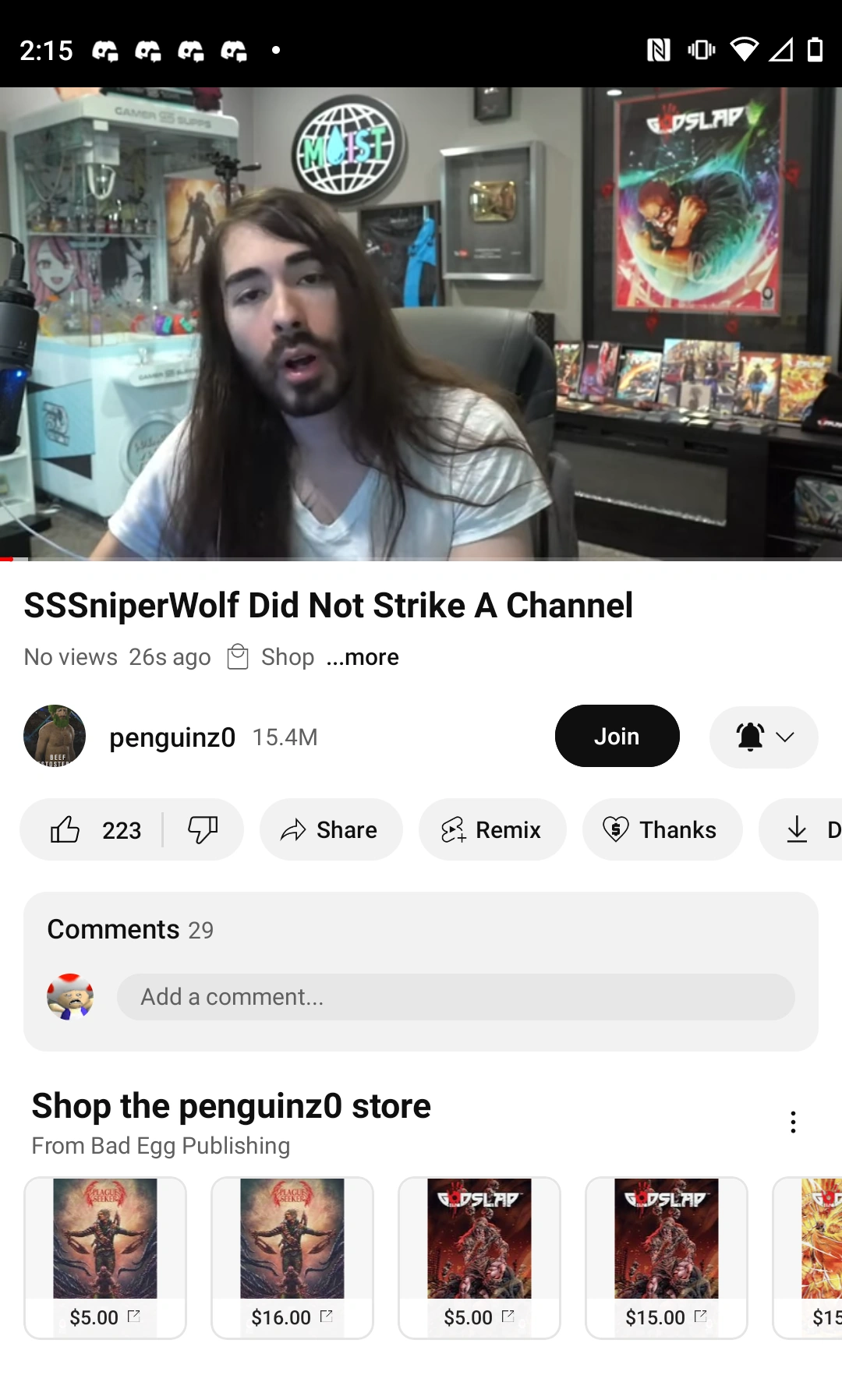Mute the phone via status bar vibrate icon

click(699, 49)
